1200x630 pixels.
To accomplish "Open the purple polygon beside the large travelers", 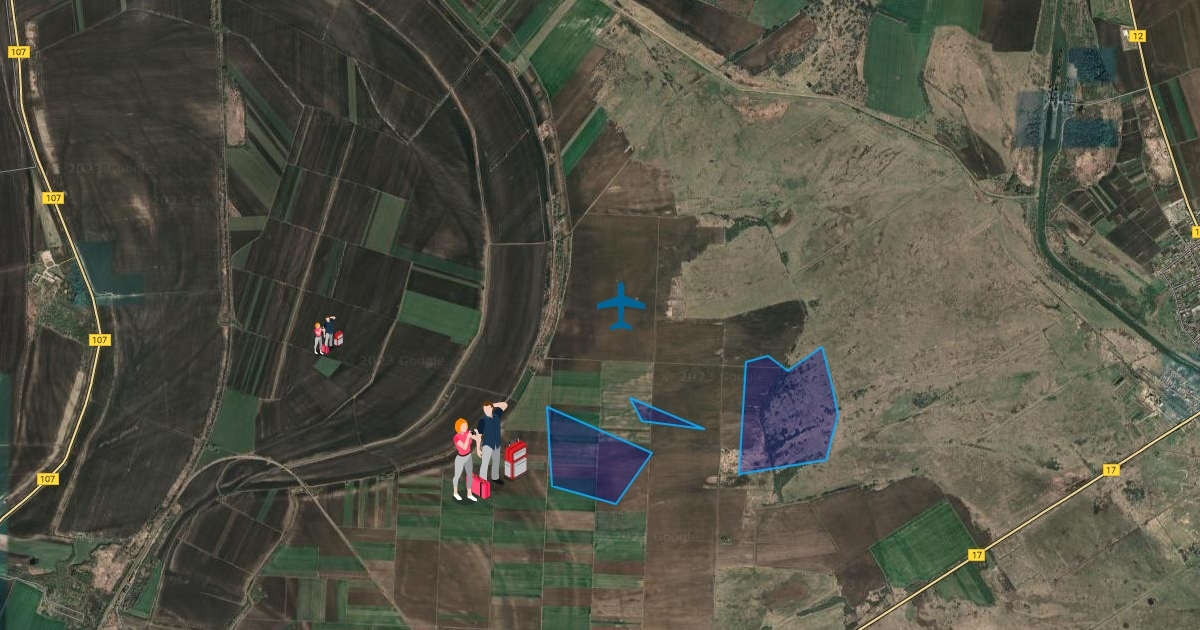I will point(594,456).
